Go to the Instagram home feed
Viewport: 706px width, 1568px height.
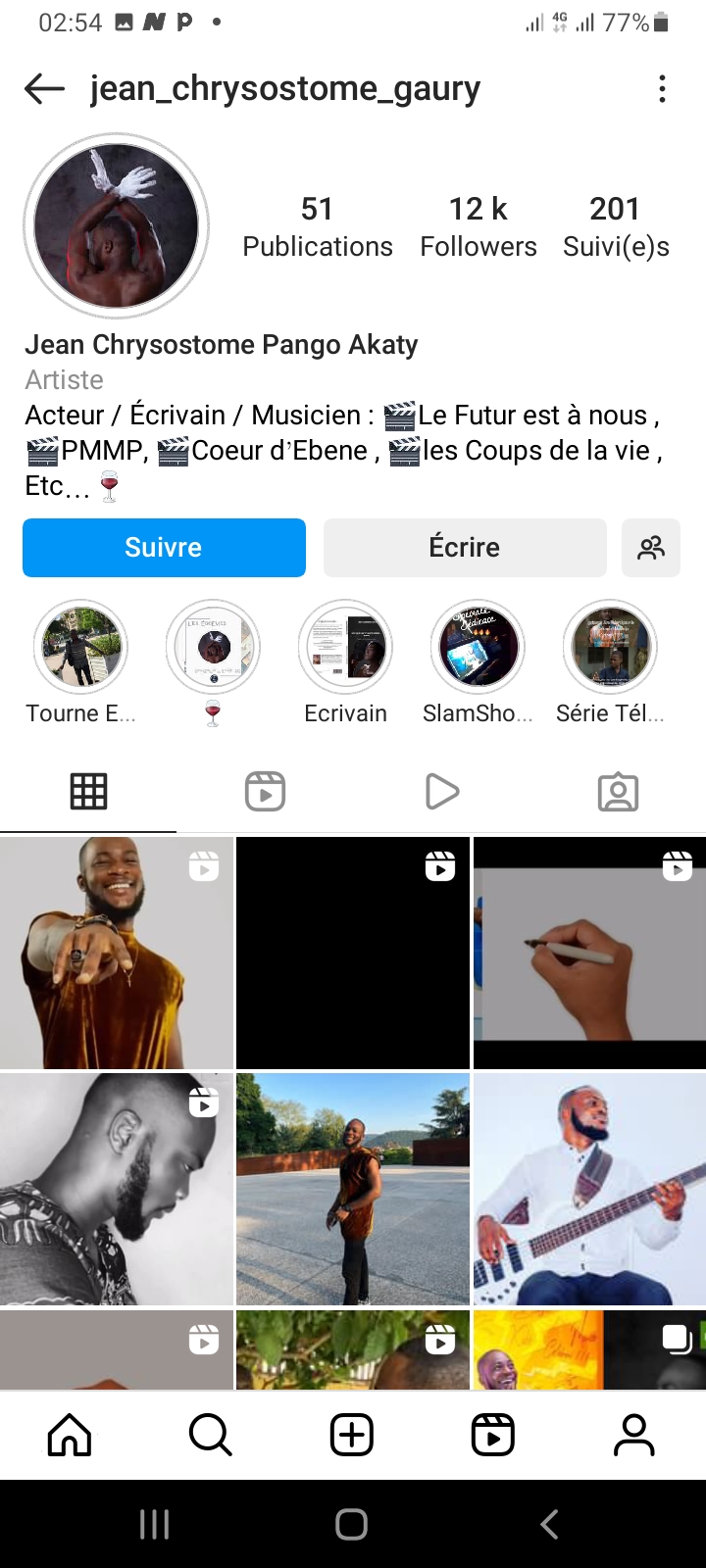click(x=70, y=1436)
